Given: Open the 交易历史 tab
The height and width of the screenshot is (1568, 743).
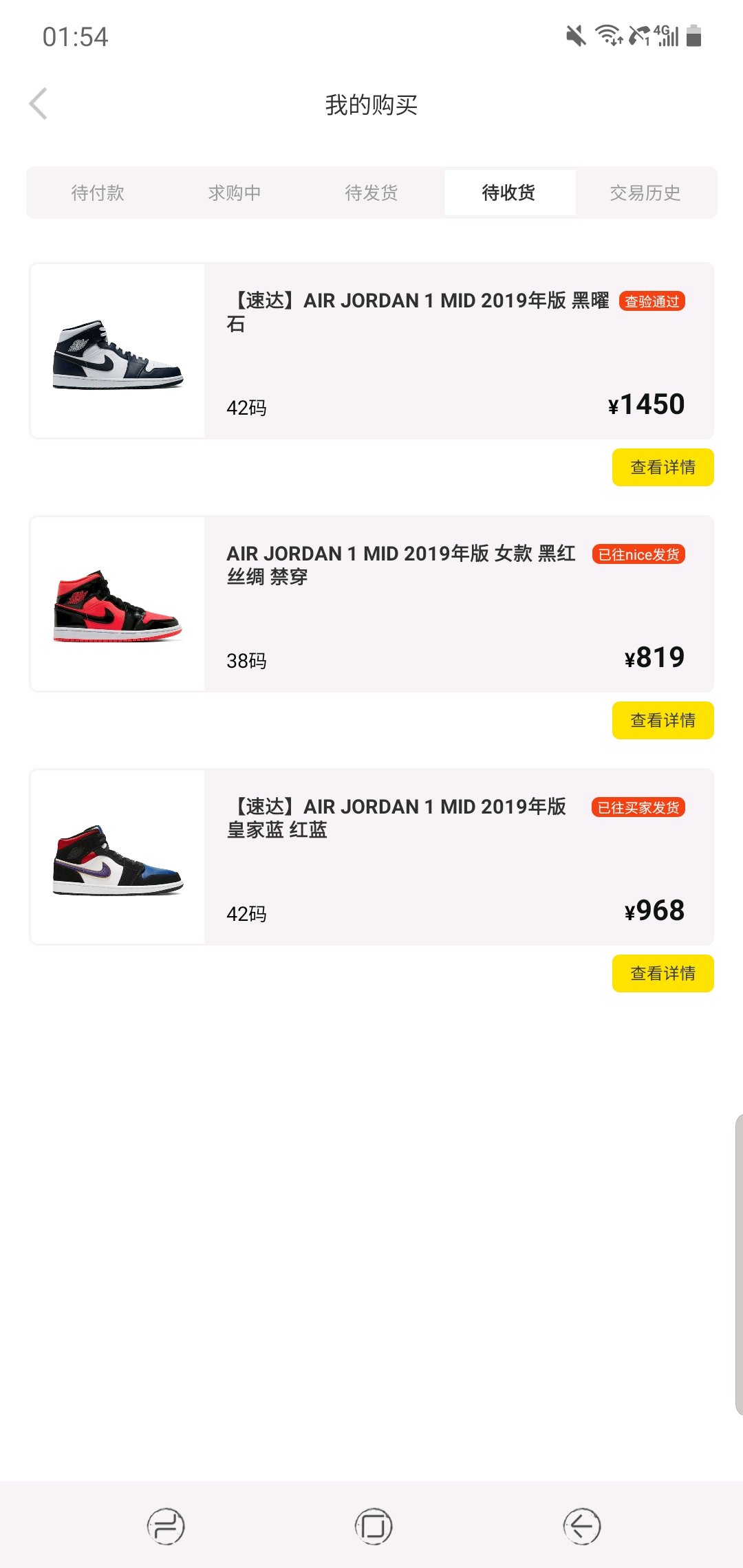Looking at the screenshot, I should point(645,193).
